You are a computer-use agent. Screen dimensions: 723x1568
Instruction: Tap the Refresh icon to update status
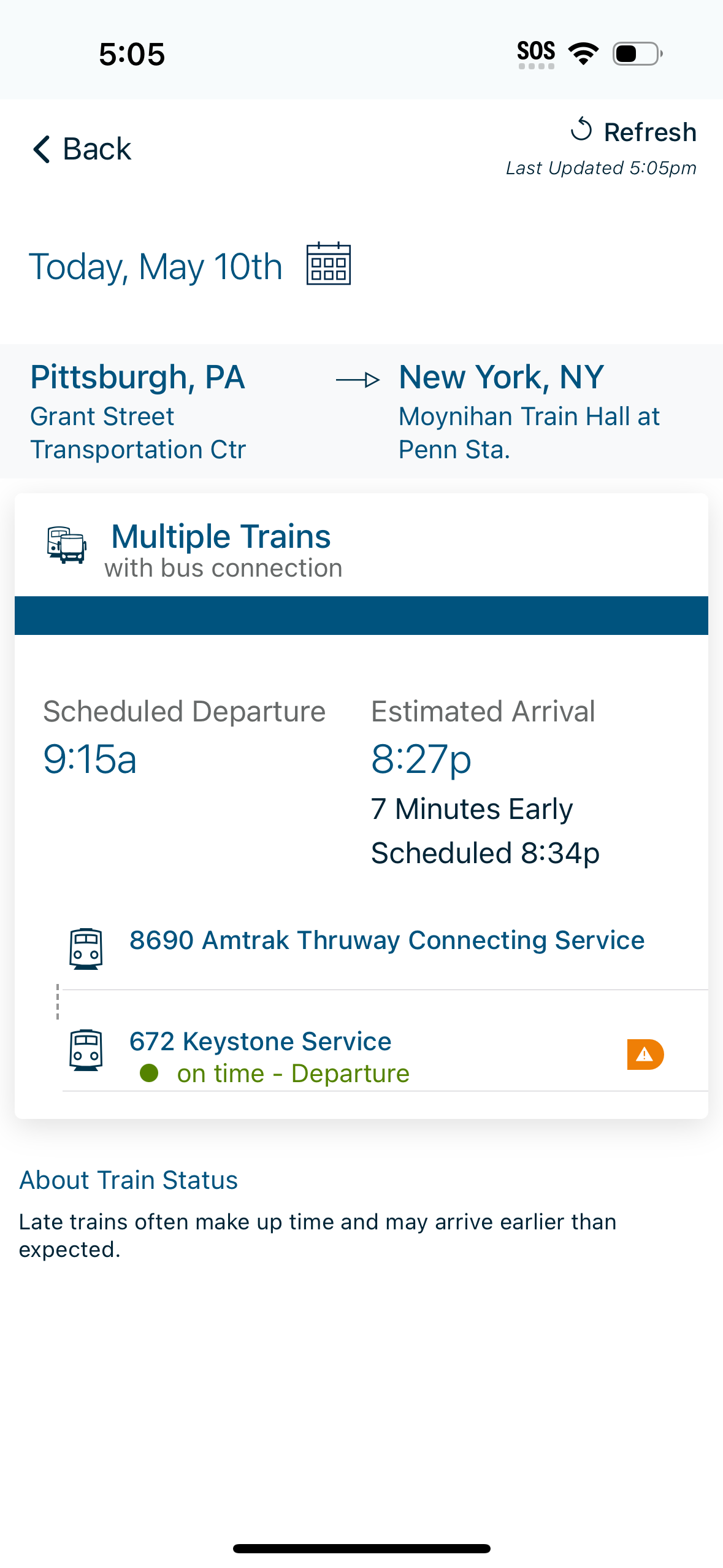[582, 131]
